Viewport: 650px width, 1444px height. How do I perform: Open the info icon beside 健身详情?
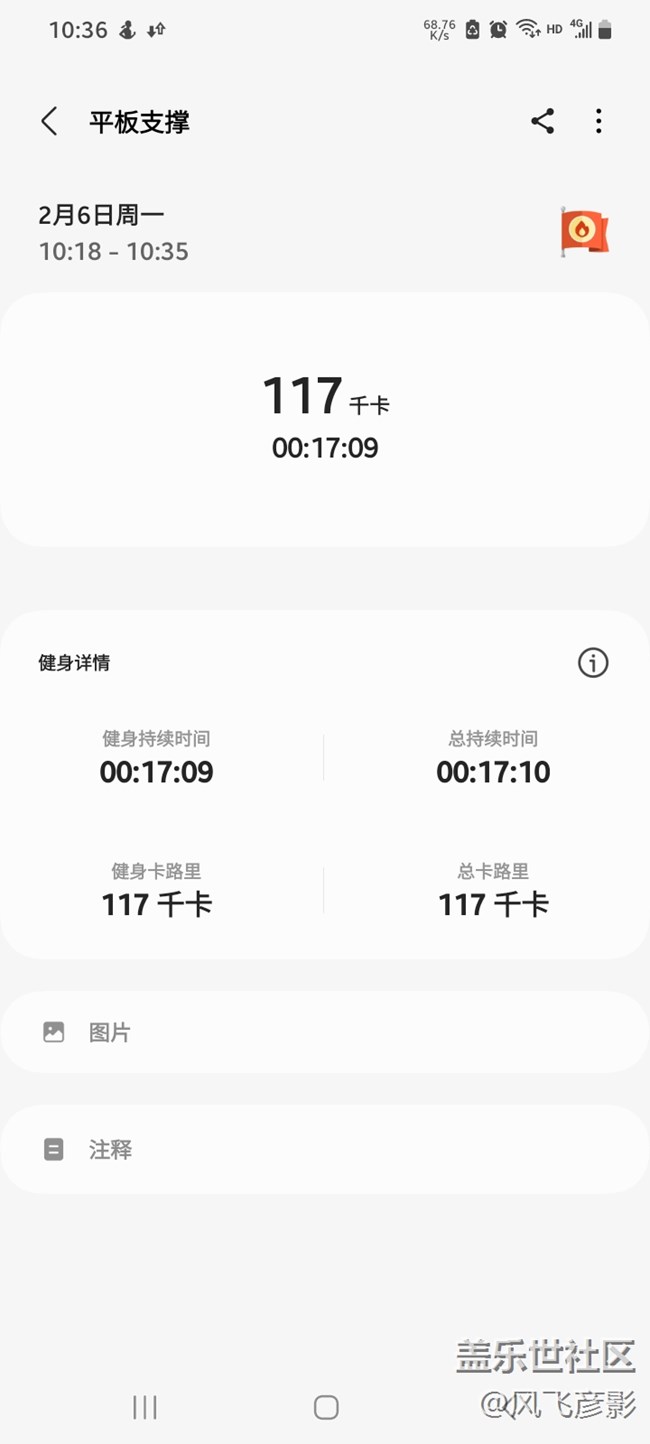[x=593, y=662]
